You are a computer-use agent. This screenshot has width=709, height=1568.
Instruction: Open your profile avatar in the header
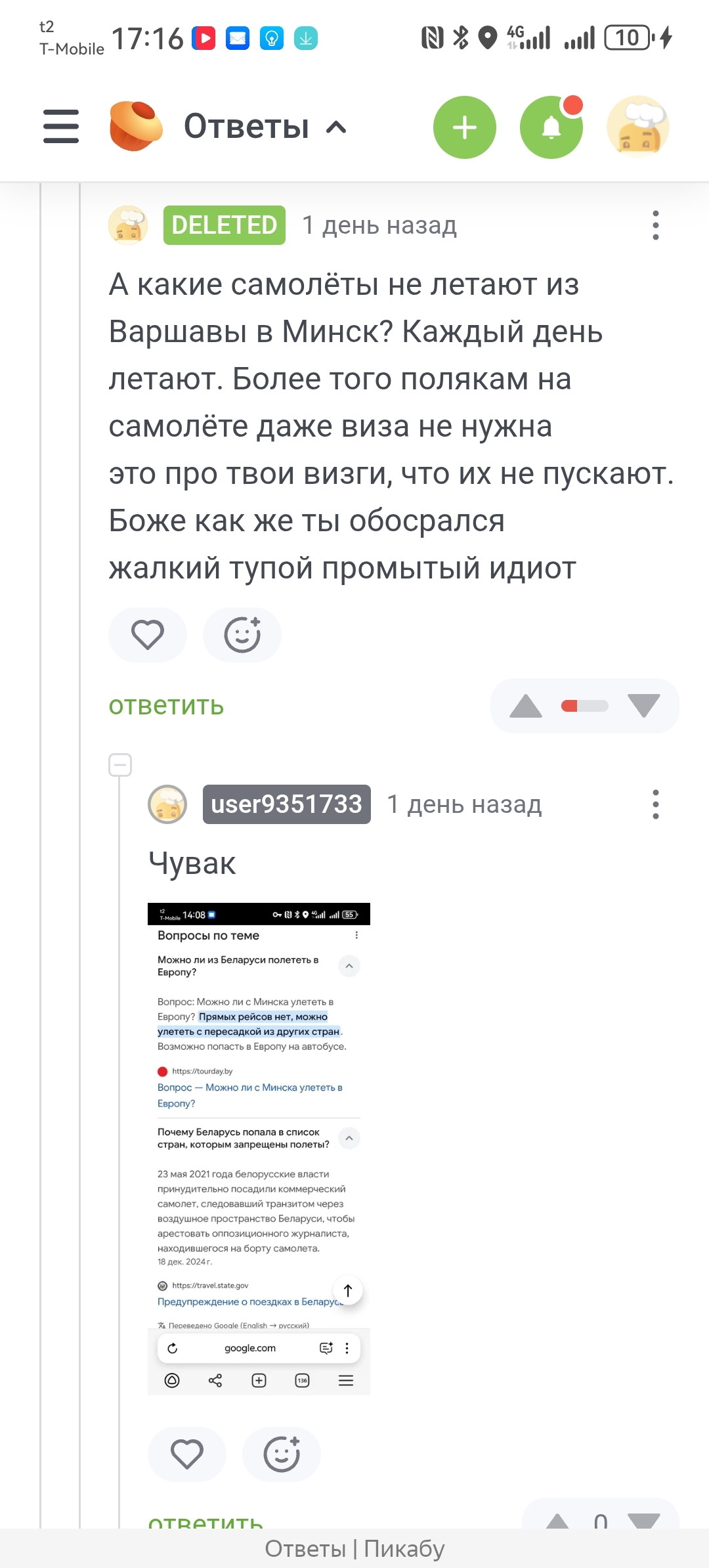point(637,127)
